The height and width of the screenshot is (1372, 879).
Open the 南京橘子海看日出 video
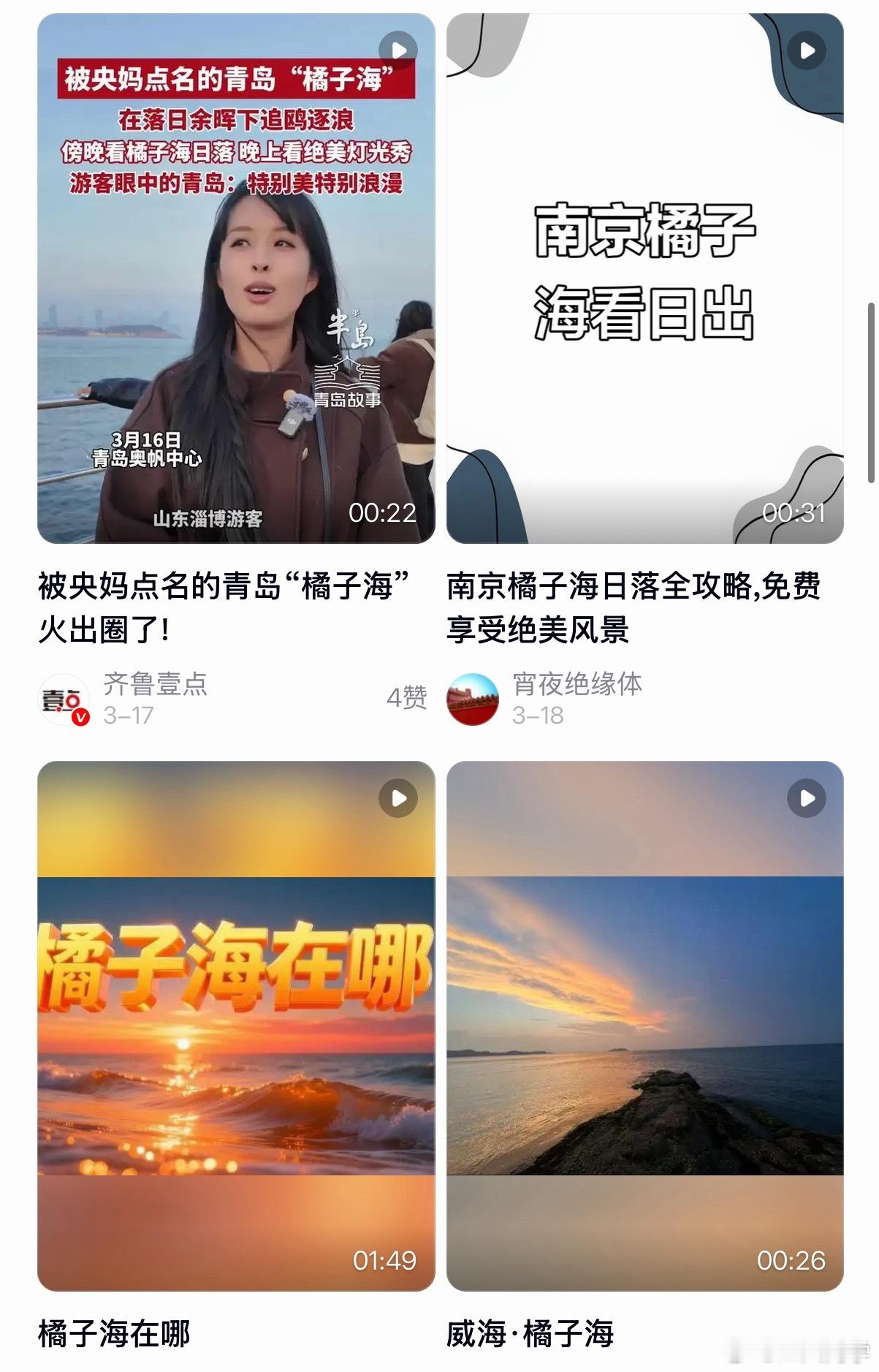click(x=644, y=278)
